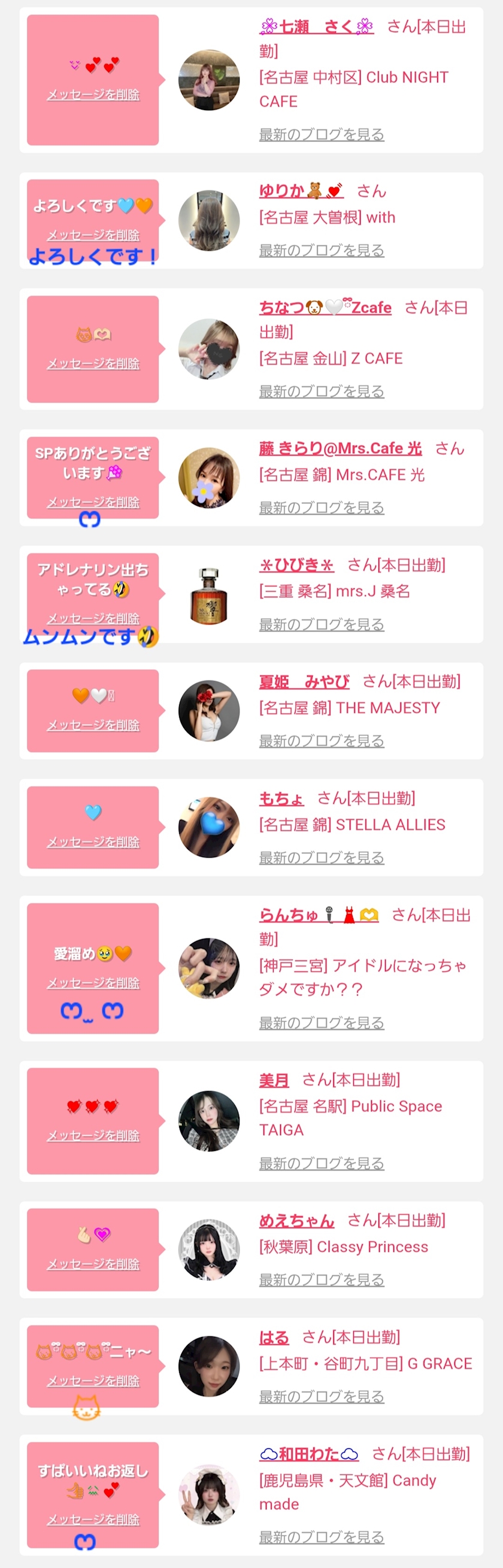The image size is (503, 1568).
Task: View ゆりか's latest blog
Action: [x=322, y=250]
